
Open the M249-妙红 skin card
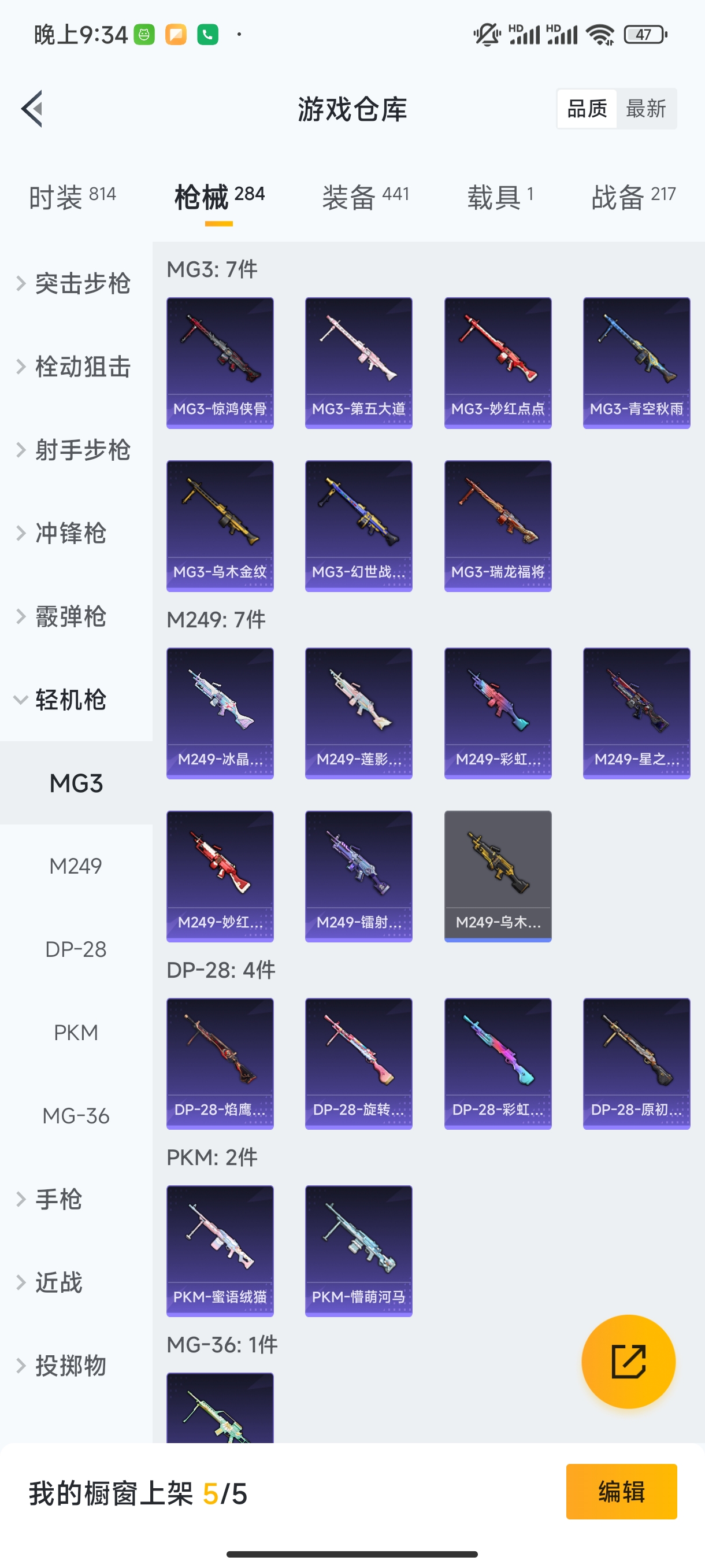pos(220,876)
